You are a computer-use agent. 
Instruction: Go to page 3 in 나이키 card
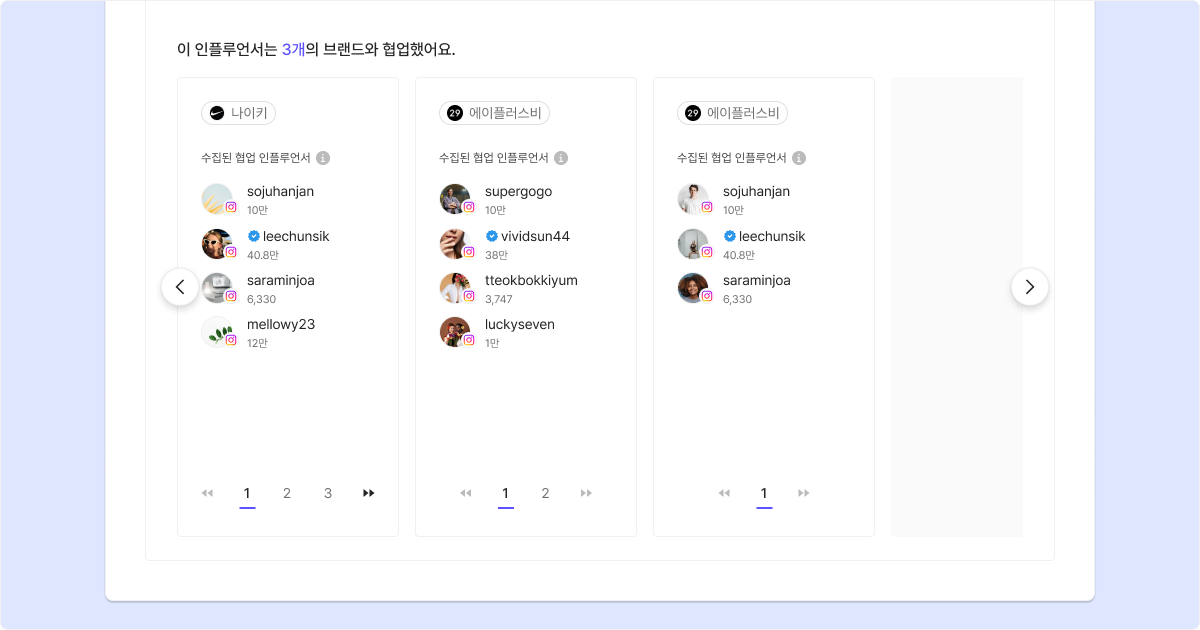328,493
